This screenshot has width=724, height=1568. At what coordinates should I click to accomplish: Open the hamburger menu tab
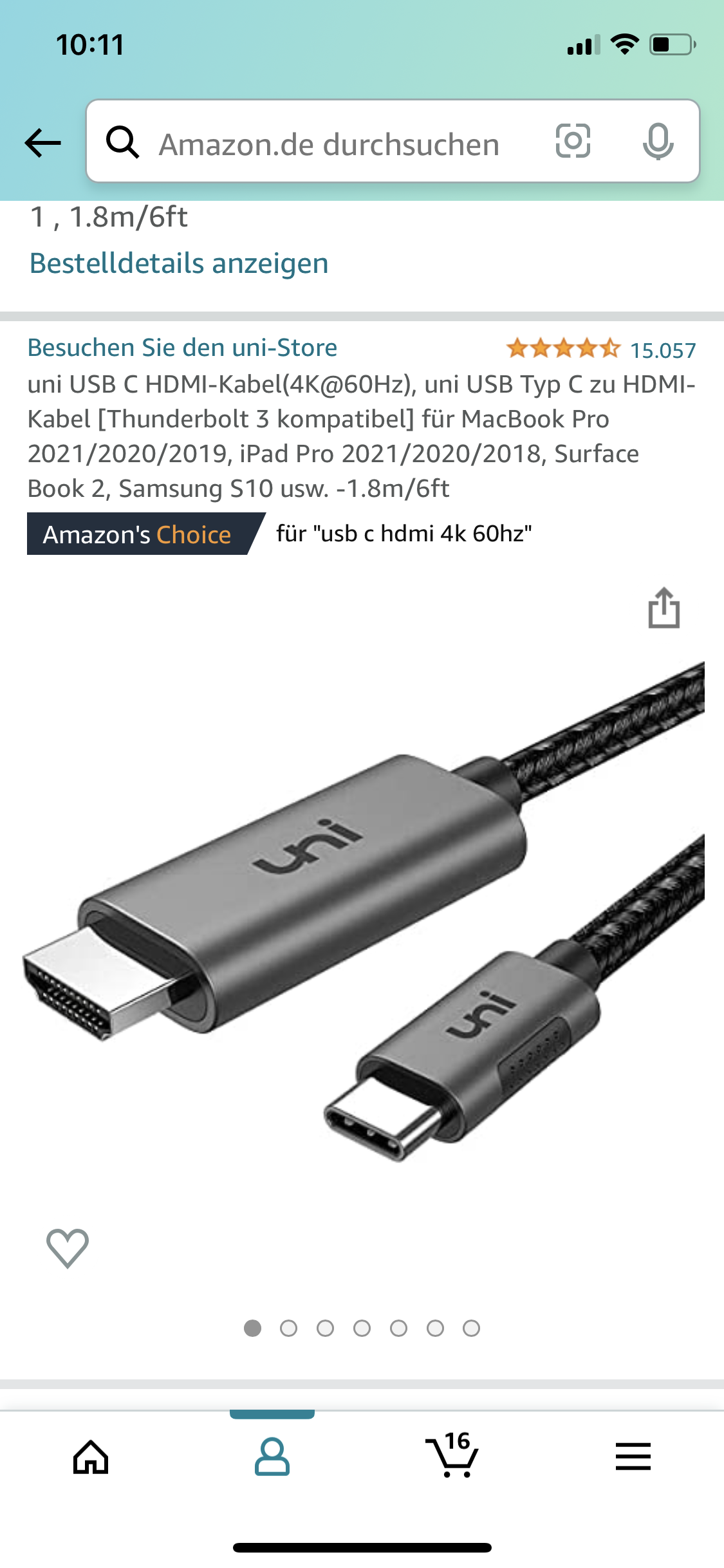(x=633, y=1457)
